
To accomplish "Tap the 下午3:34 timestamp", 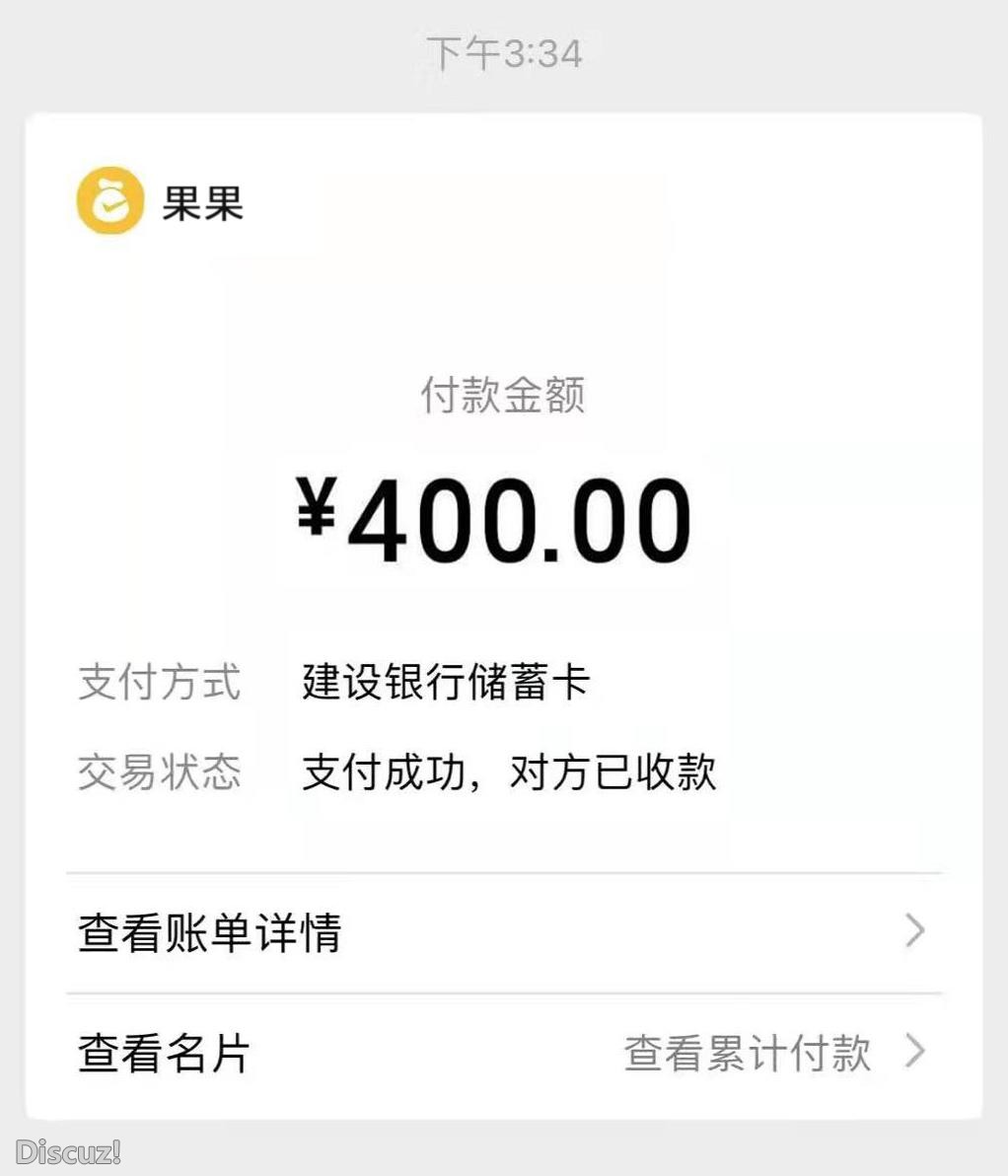I will tap(505, 51).
